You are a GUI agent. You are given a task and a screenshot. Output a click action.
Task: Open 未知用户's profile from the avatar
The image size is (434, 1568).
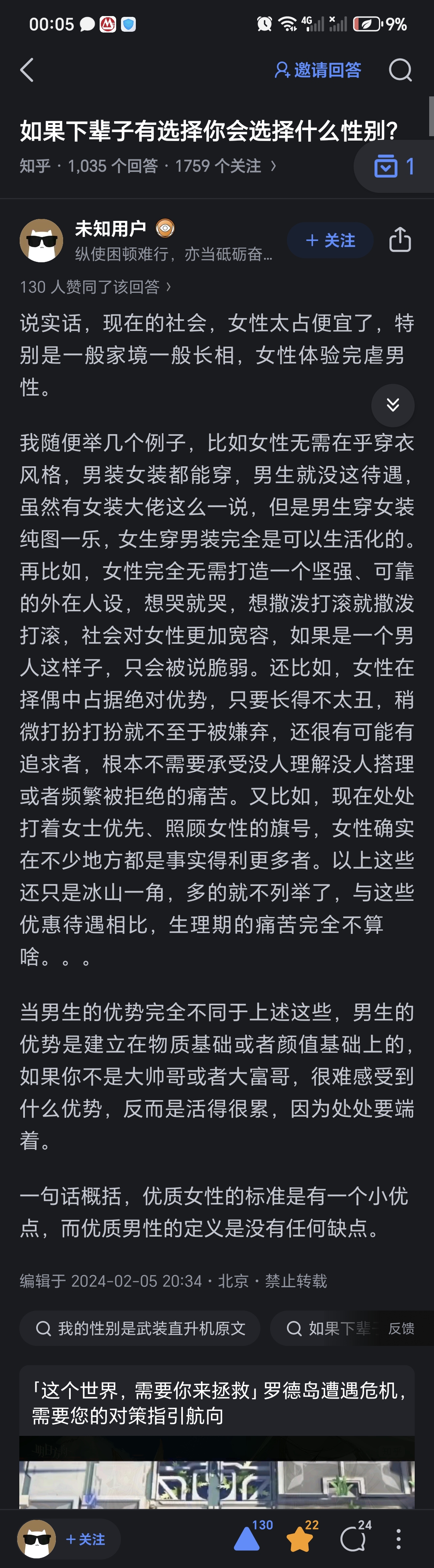[41, 241]
